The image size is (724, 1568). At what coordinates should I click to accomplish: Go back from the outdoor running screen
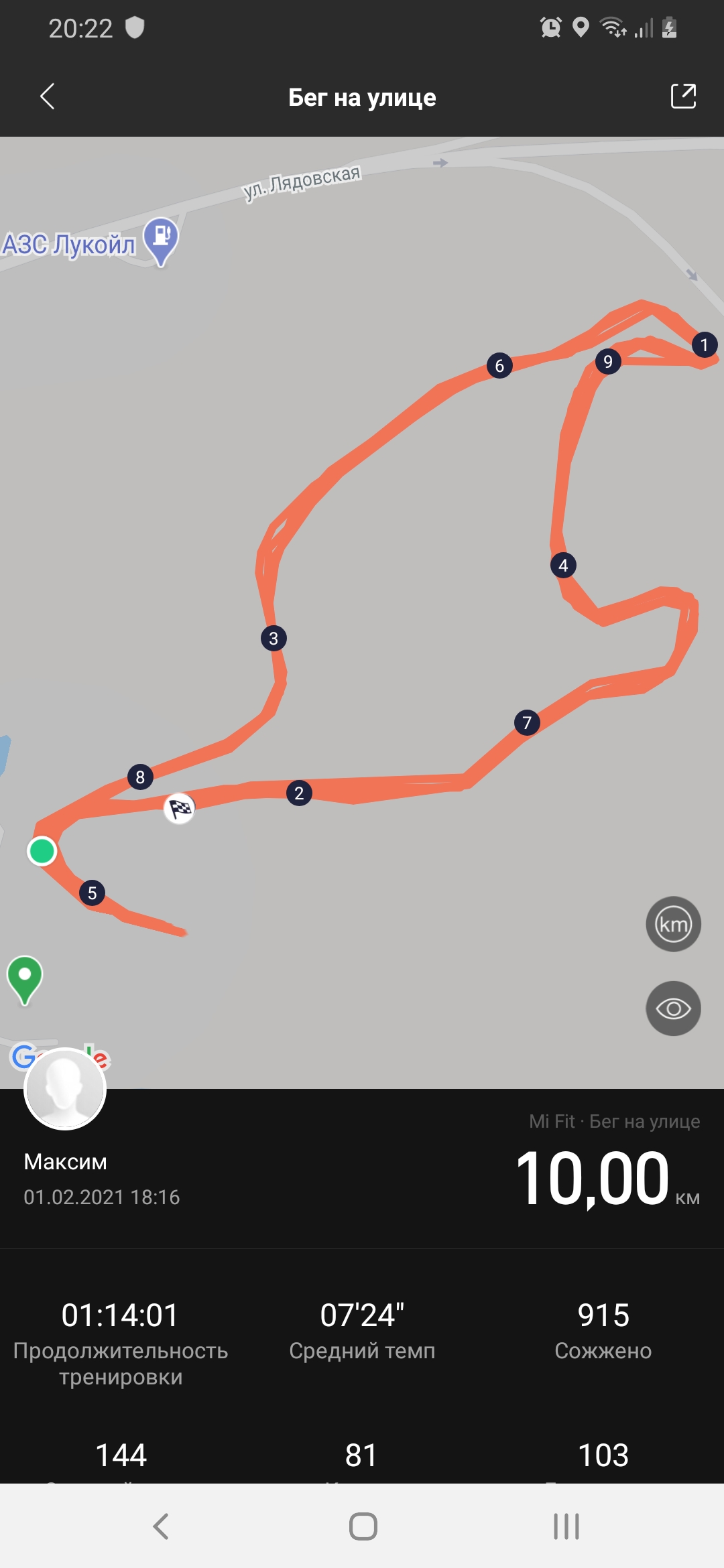pos(47,96)
